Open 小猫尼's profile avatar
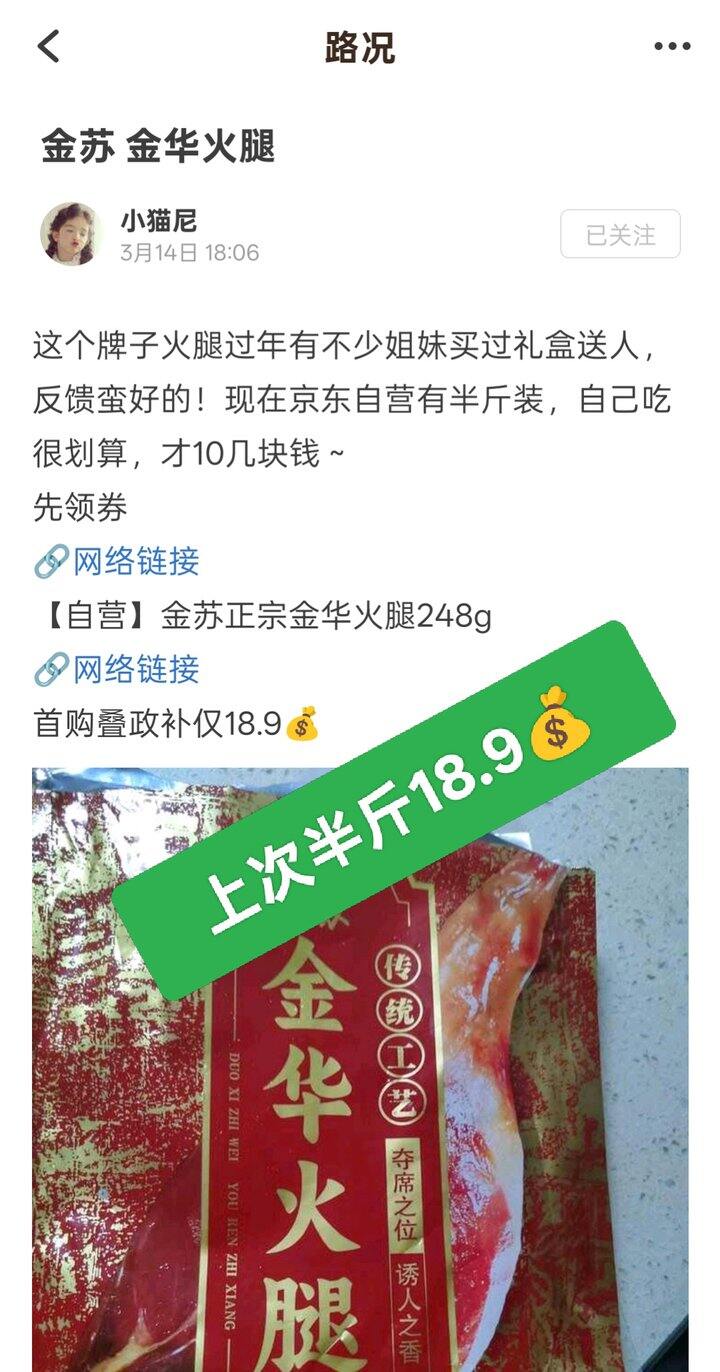Viewport: 720px width, 1372px height. [71, 234]
